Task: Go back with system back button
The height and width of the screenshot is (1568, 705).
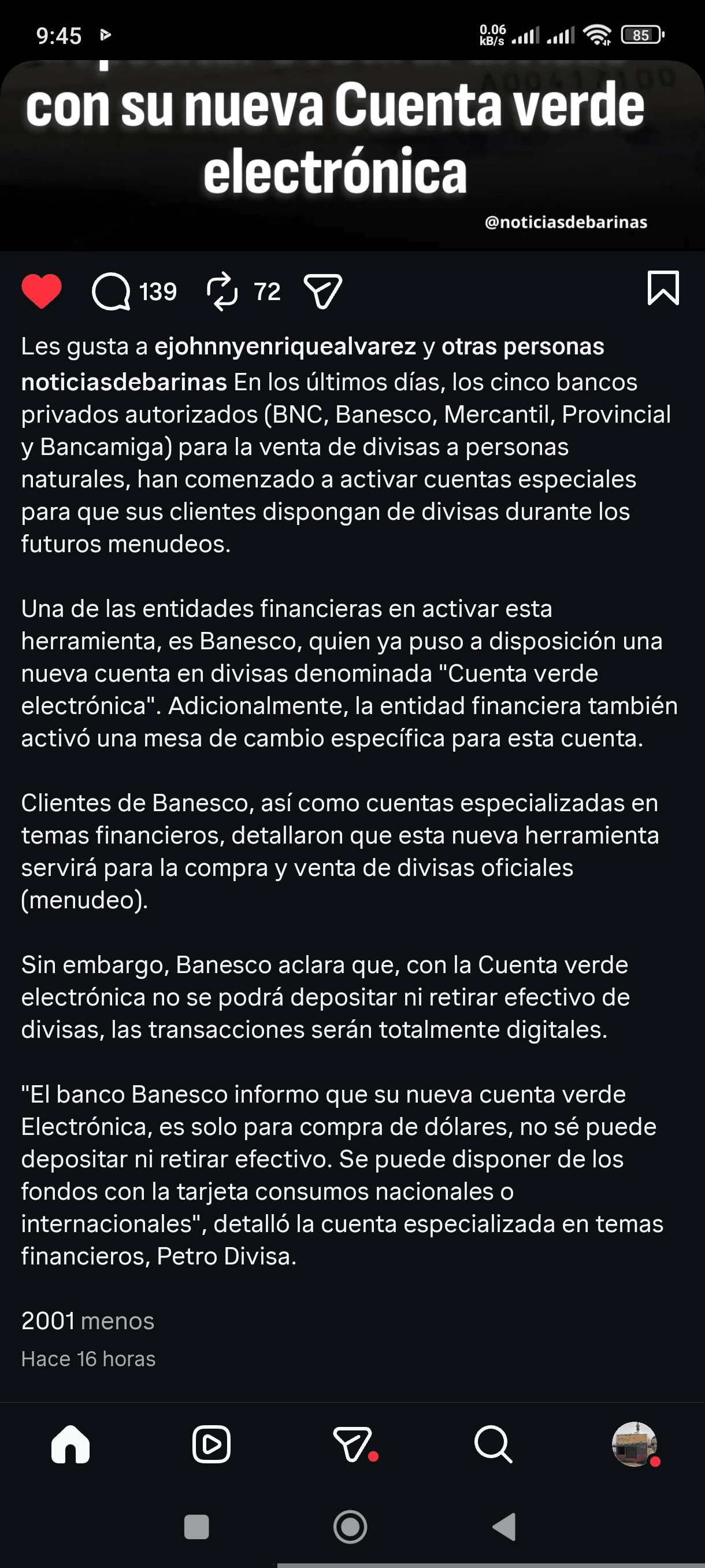Action: tap(504, 1526)
